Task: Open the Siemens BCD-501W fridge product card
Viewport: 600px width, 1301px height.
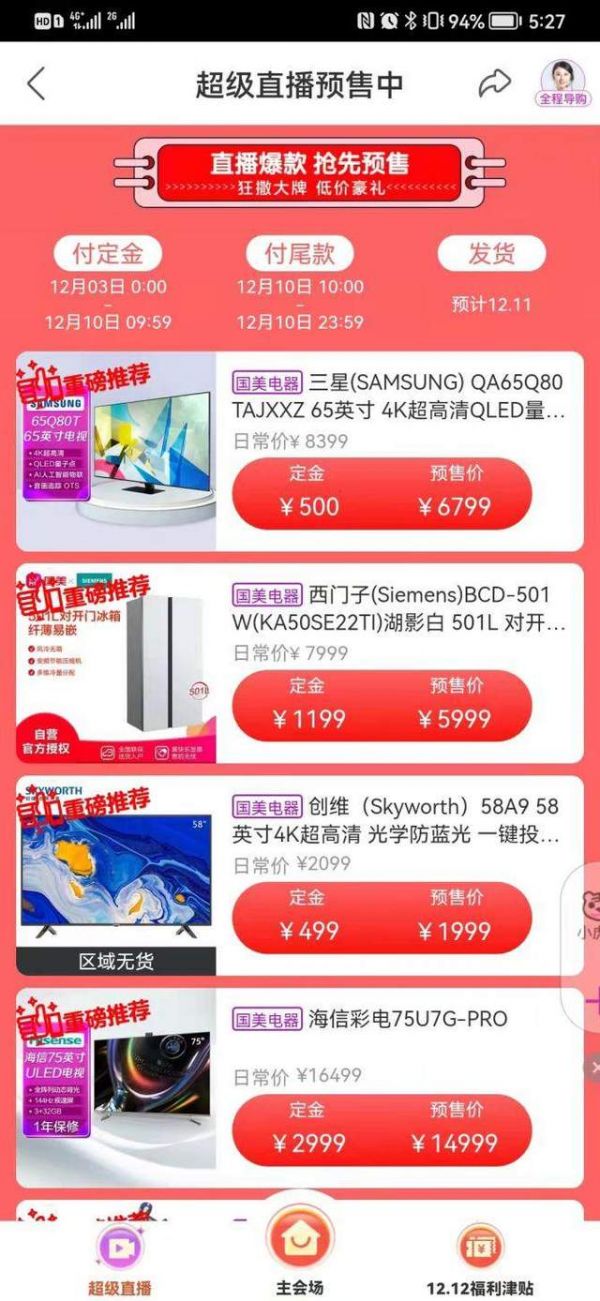Action: pyautogui.click(x=400, y=609)
